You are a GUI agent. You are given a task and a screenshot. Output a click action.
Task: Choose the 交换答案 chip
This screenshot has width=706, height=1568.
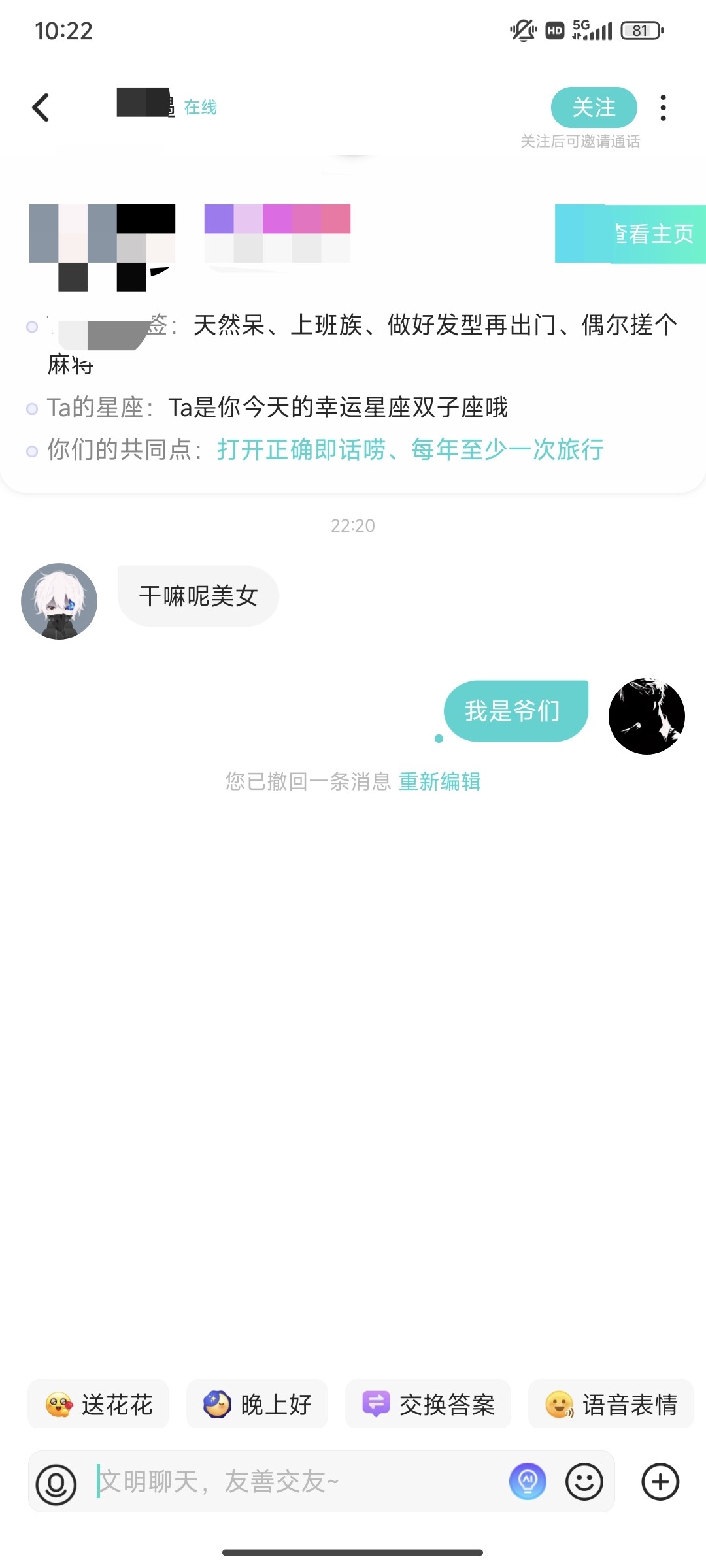428,1404
